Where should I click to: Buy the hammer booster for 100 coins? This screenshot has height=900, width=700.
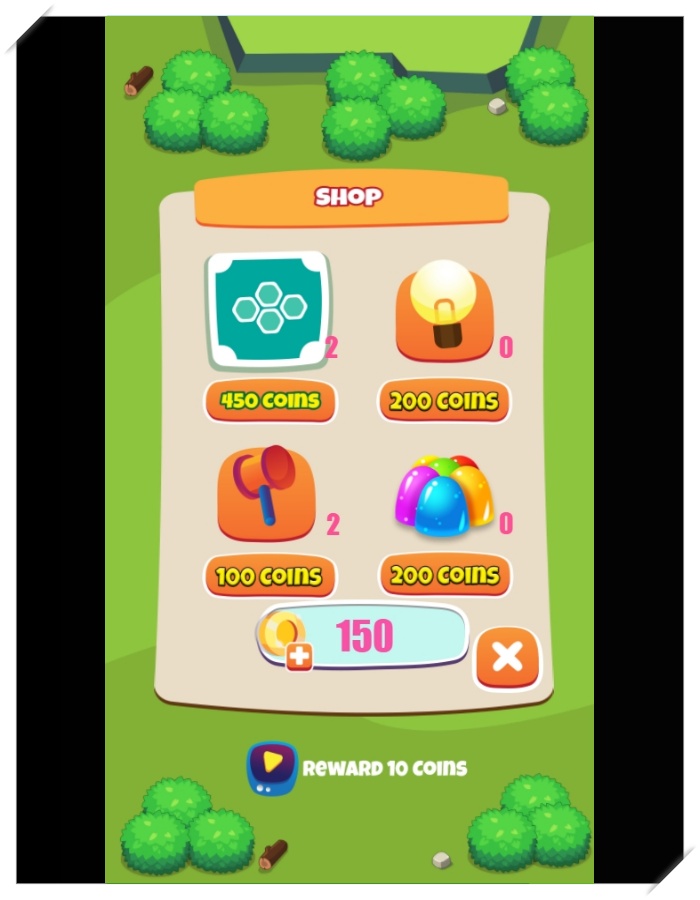tap(270, 576)
